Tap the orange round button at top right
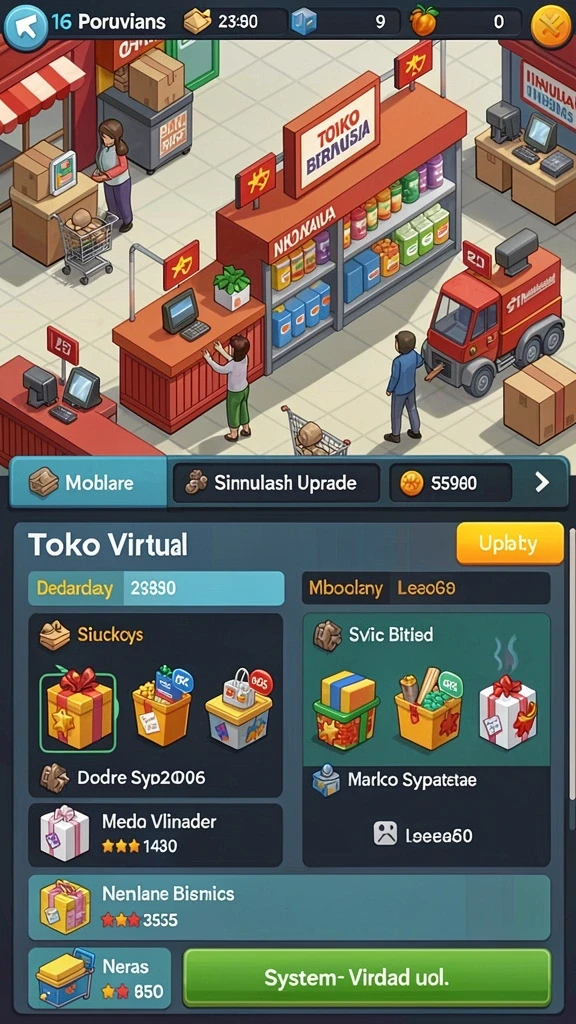 (551, 24)
